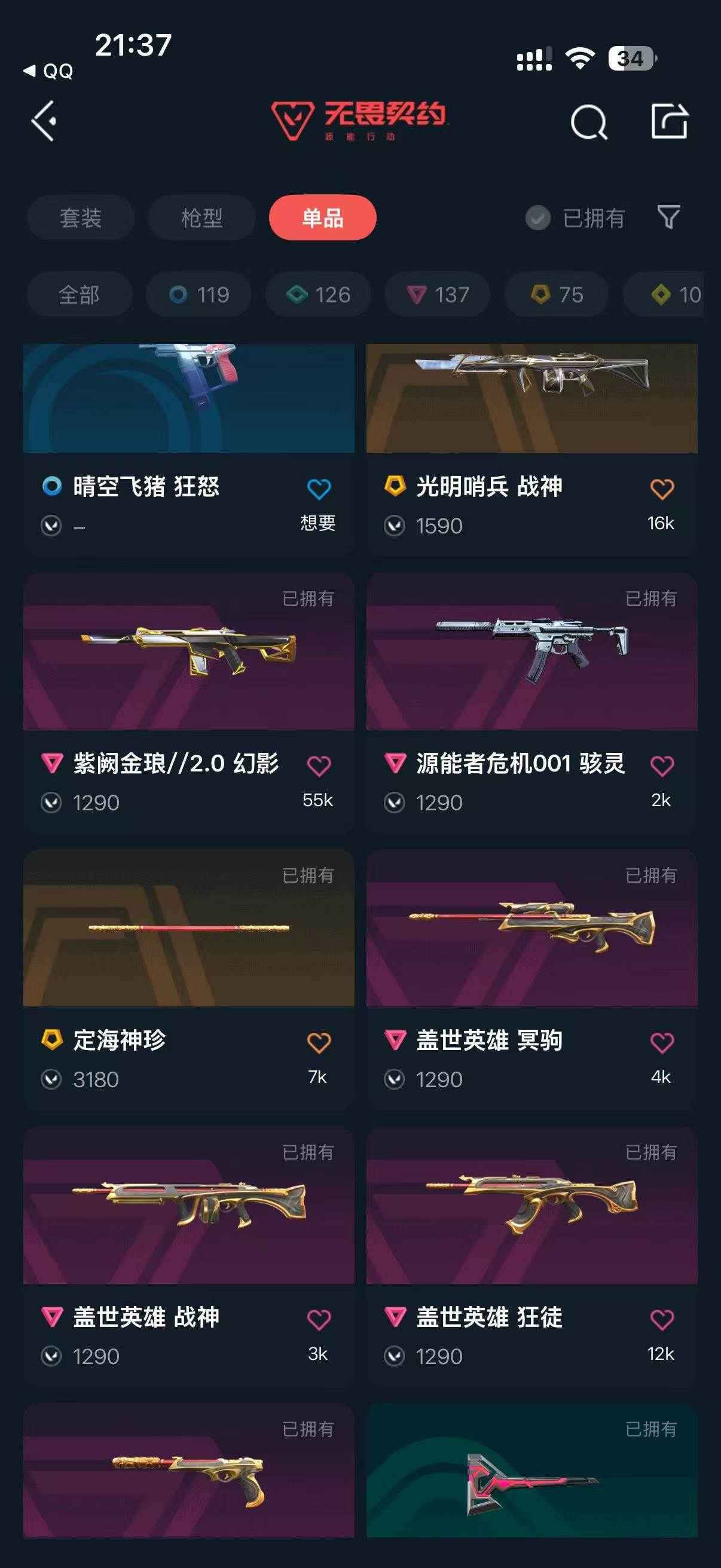Switch to the 枪型 tab
Image resolution: width=721 pixels, height=1568 pixels.
201,217
